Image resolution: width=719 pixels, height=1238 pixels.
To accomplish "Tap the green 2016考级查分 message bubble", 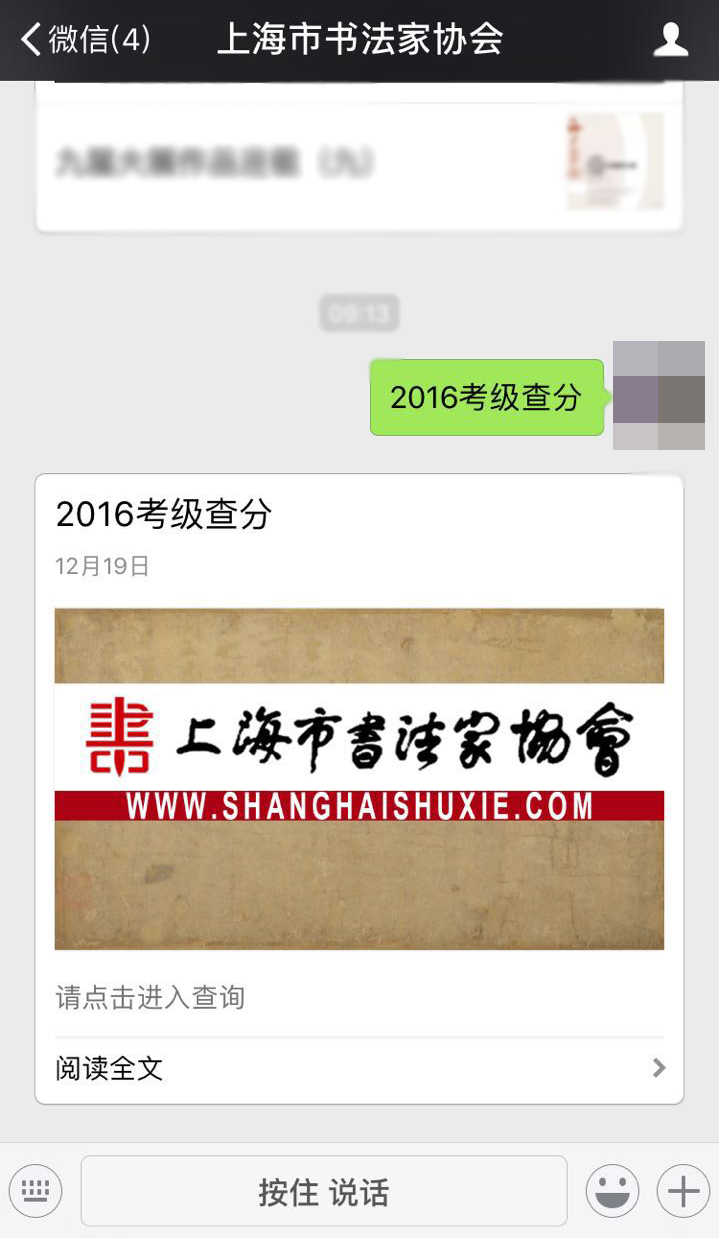I will (x=486, y=397).
